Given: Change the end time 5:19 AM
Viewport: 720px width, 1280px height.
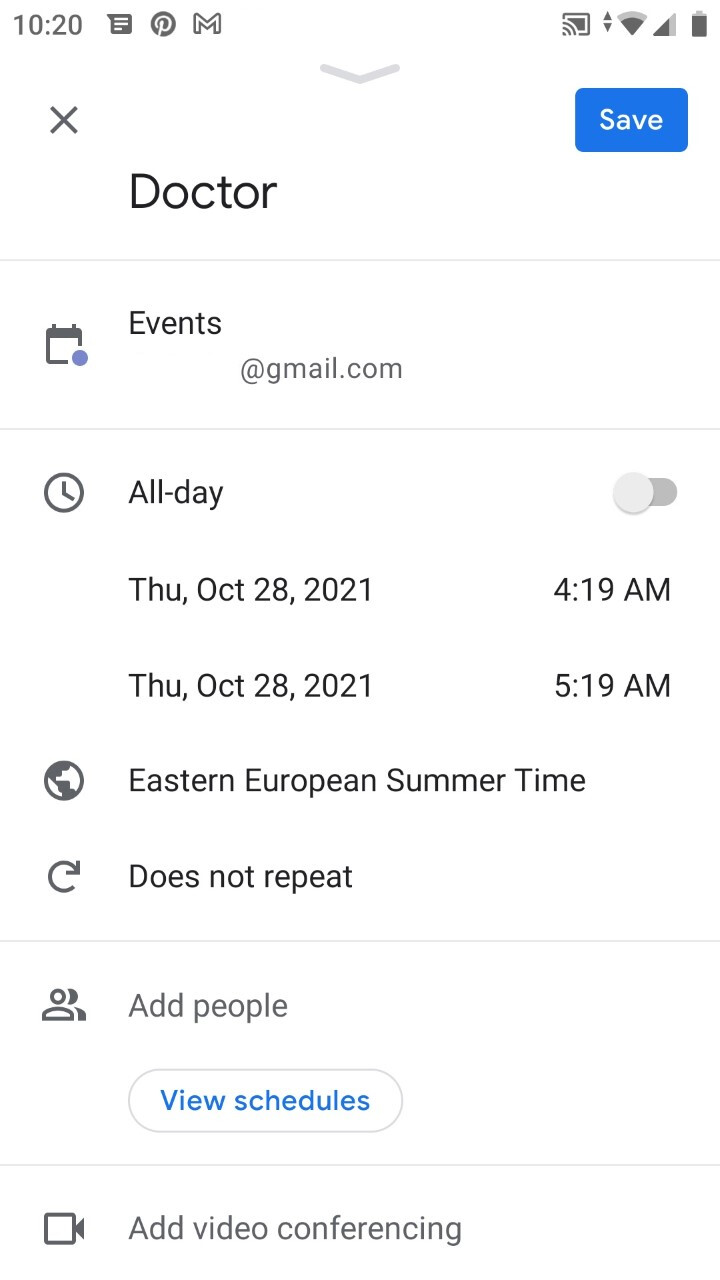Looking at the screenshot, I should [x=612, y=686].
